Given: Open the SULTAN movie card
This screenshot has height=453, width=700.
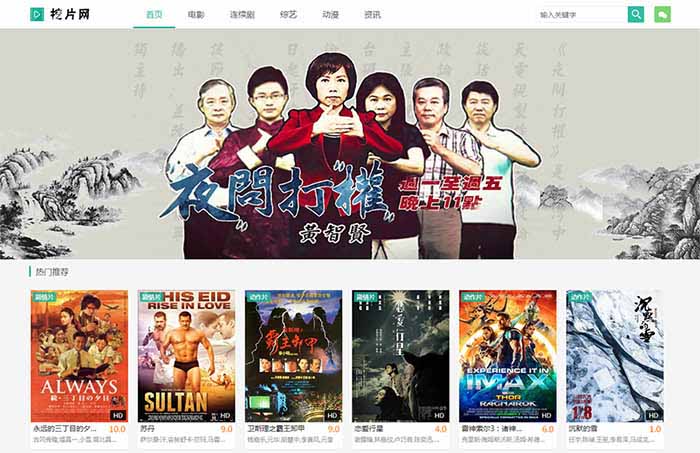Looking at the screenshot, I should (186, 356).
